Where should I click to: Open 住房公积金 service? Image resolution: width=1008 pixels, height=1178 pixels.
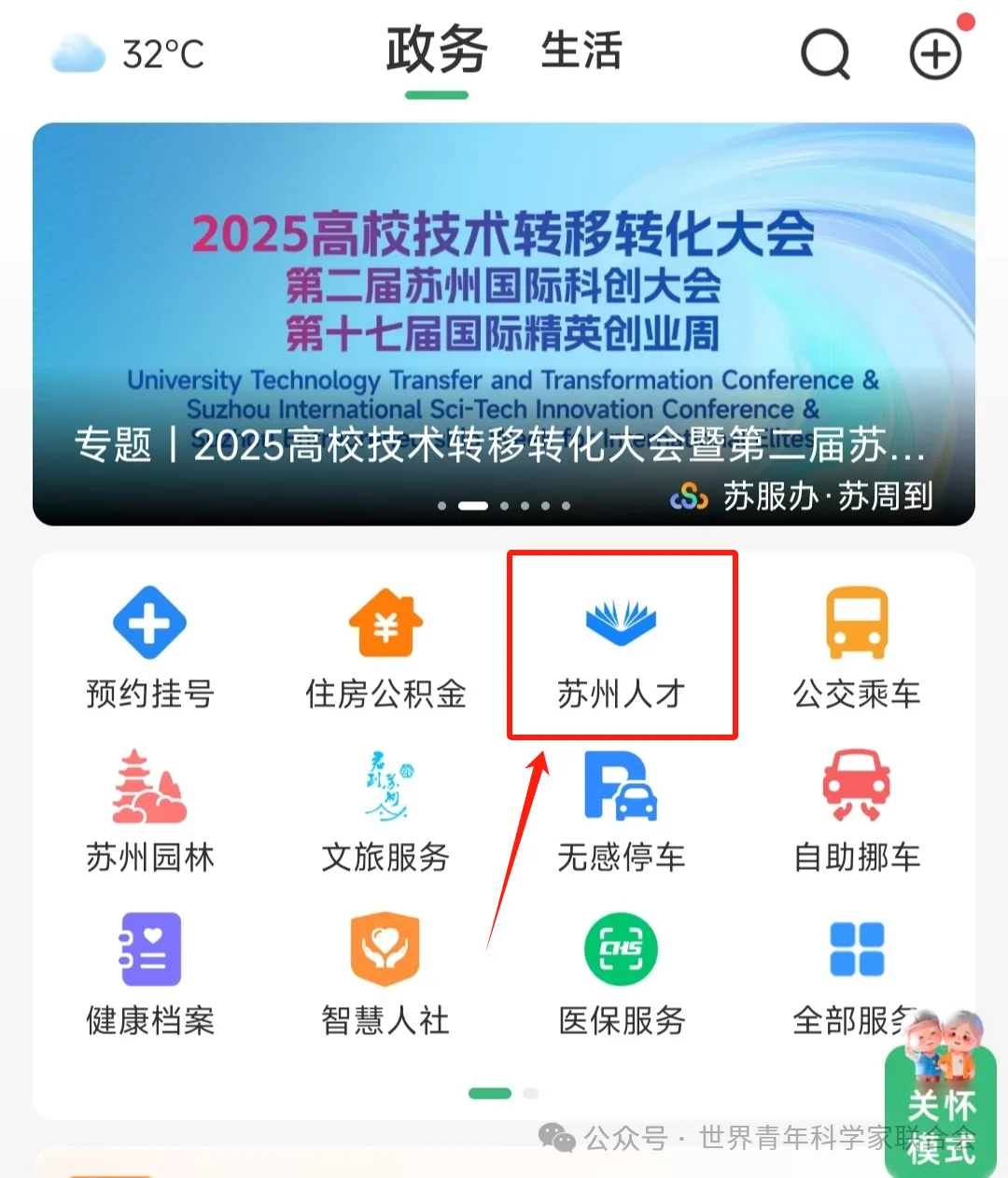pos(385,646)
